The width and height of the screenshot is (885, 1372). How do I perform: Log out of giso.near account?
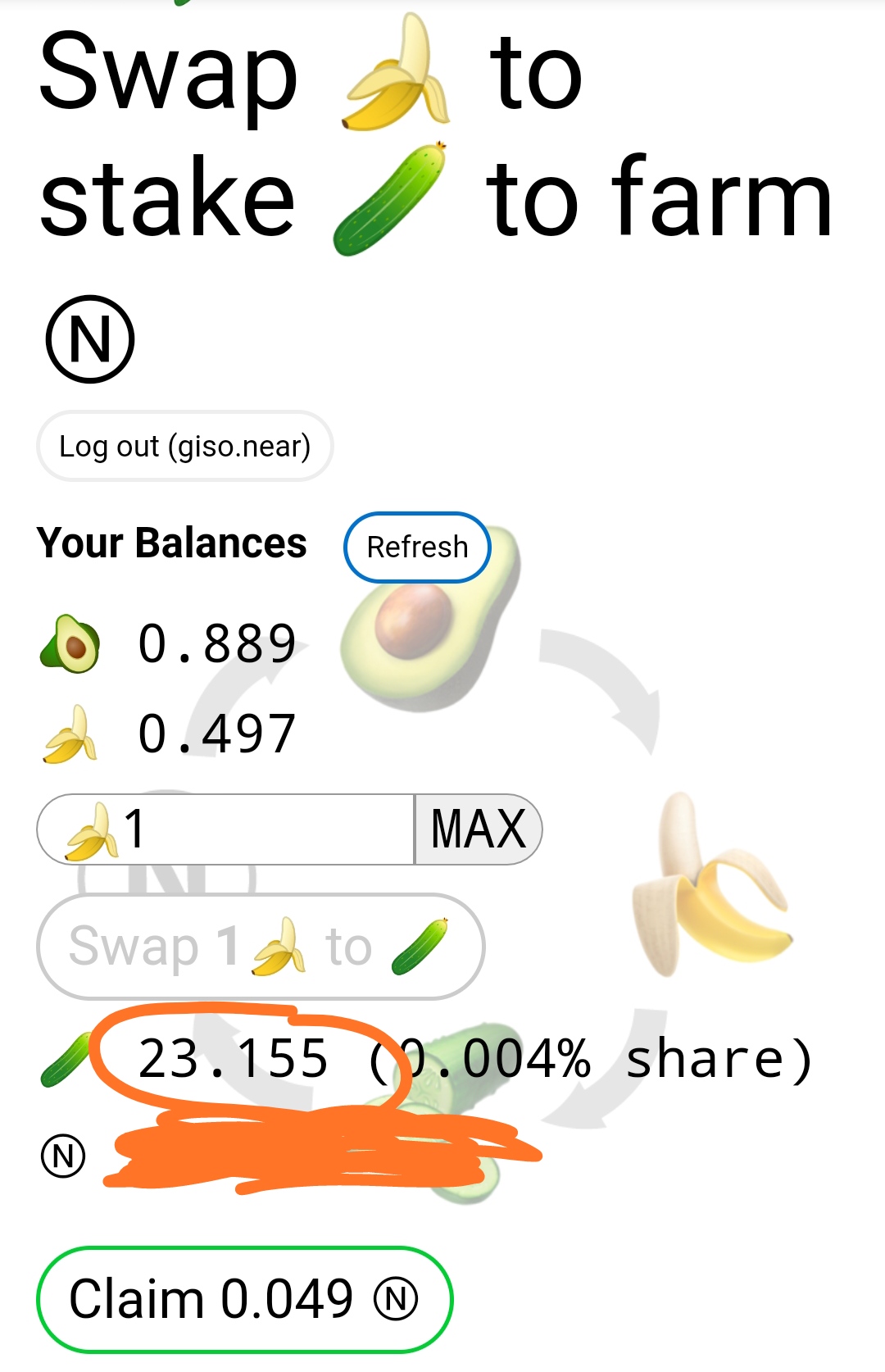coord(184,447)
